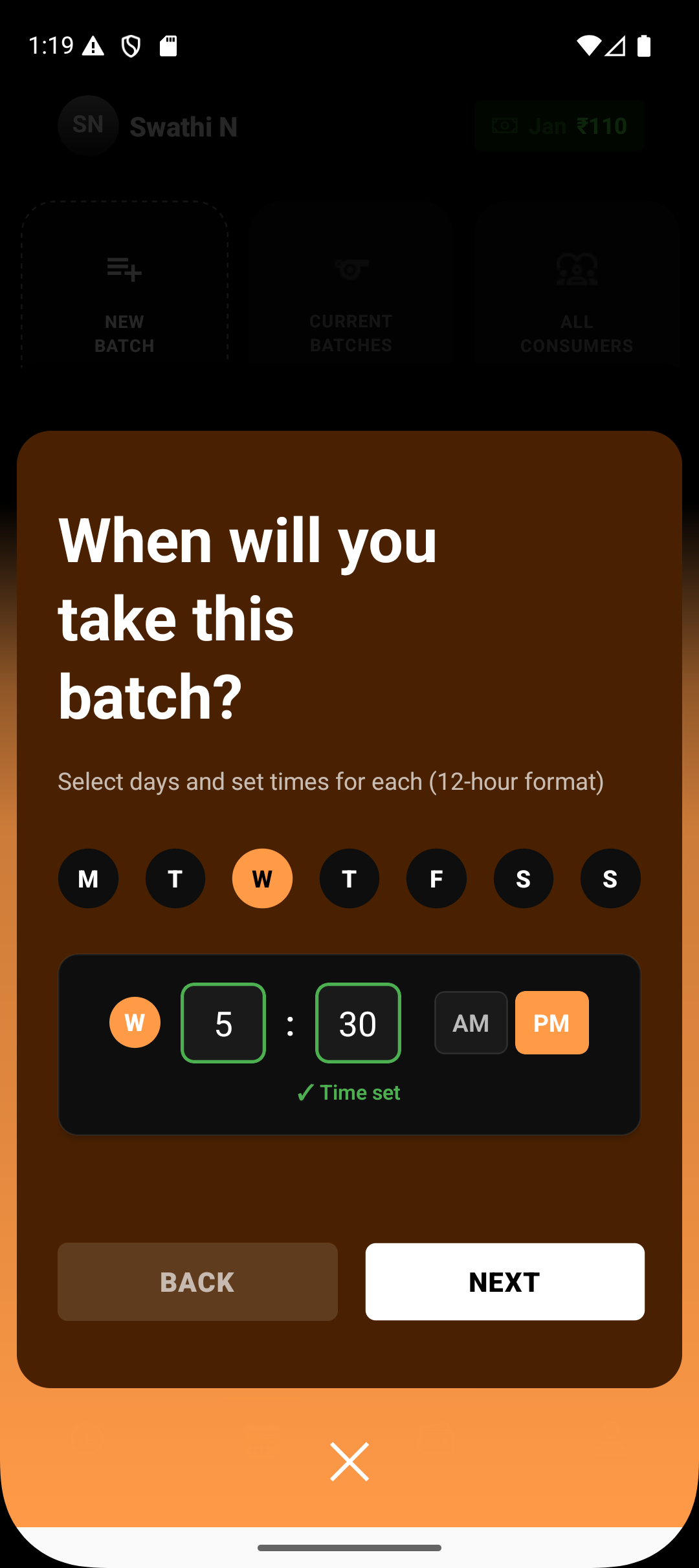Select Thursday in the day picker
699x1568 pixels.
point(349,878)
